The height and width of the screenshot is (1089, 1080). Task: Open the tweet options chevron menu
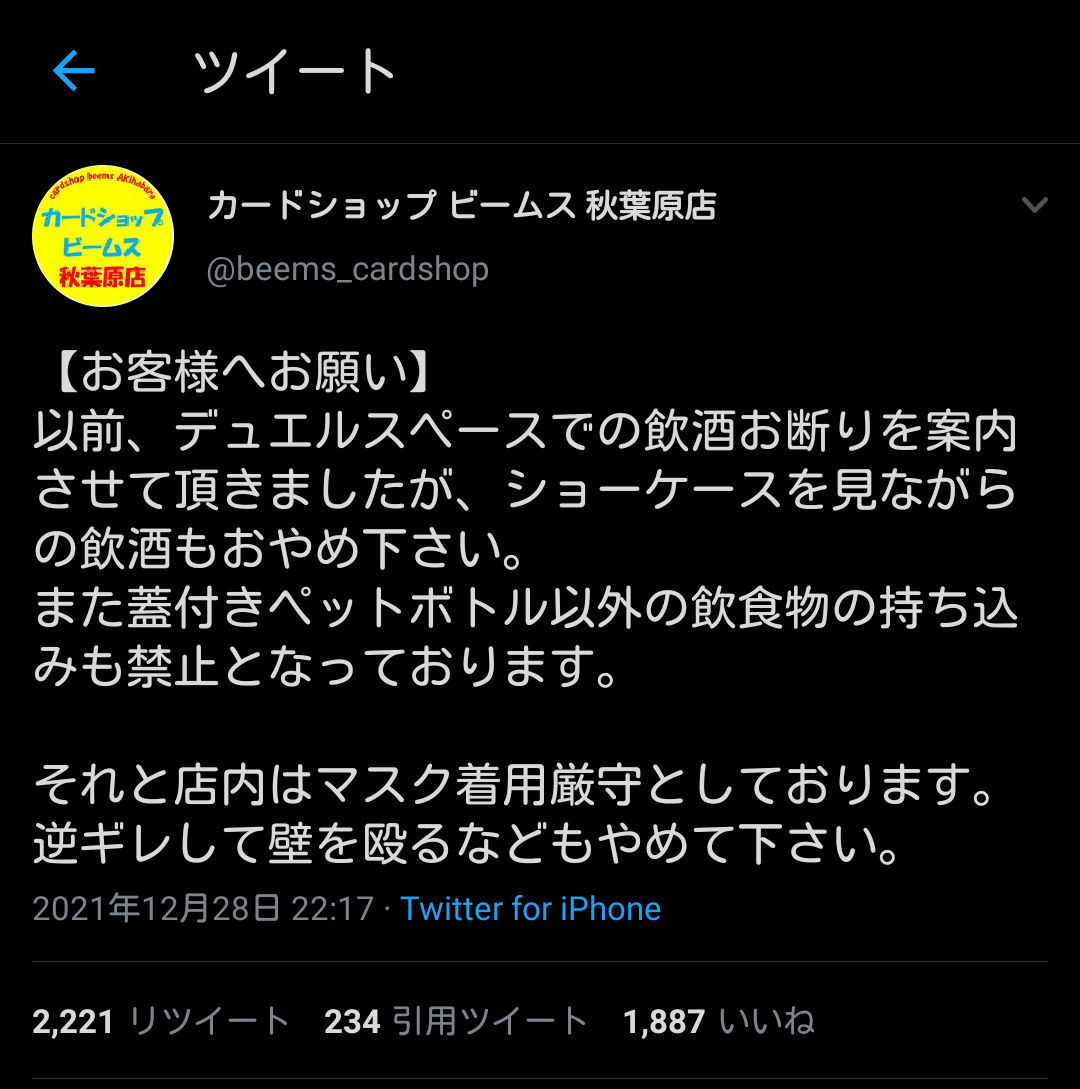(x=1034, y=206)
